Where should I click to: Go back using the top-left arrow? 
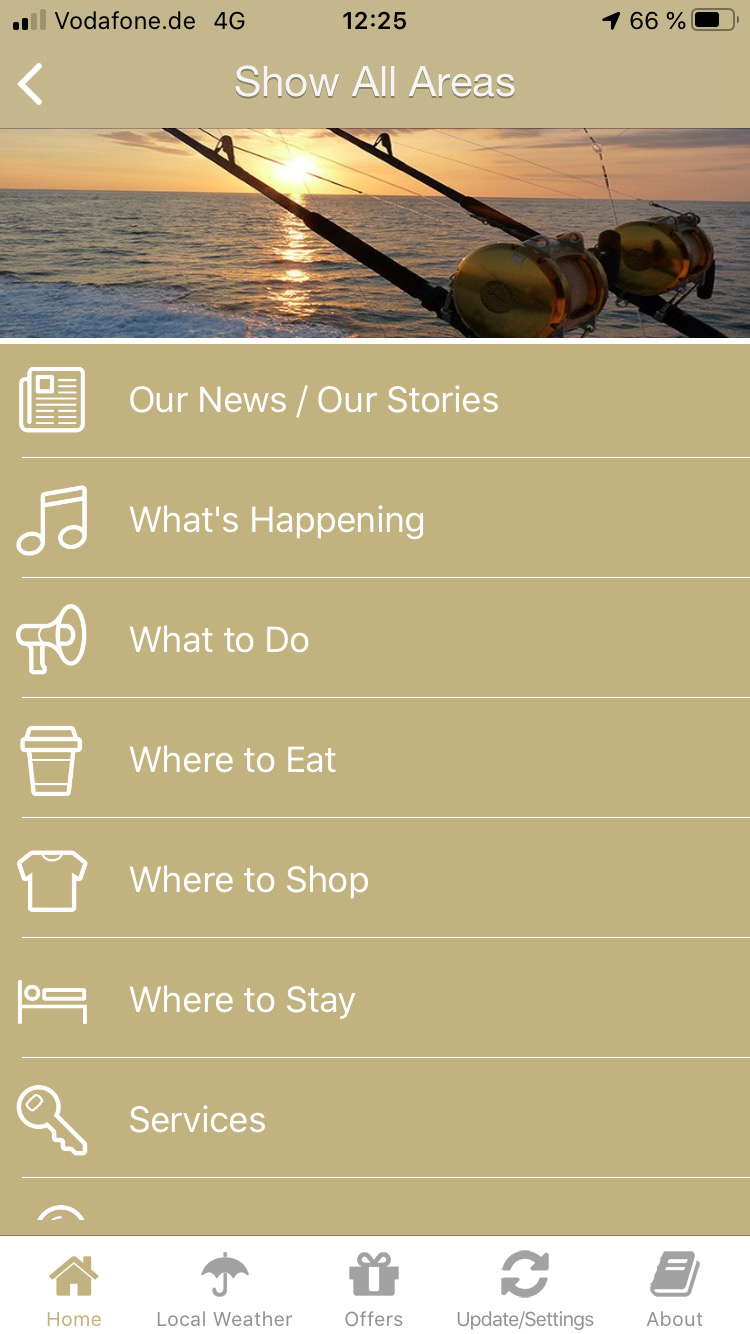pos(31,84)
